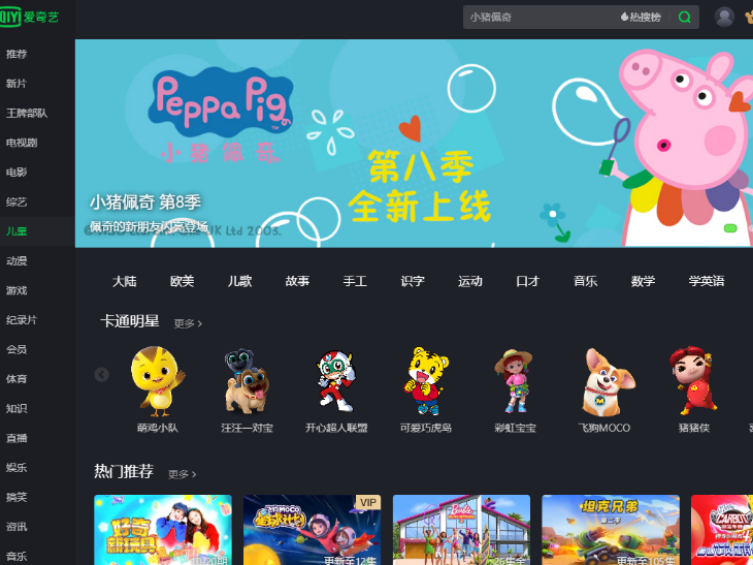Viewport: 753px width, 565px height.
Task: Open the 热搜榜 hot search list
Action: [641, 17]
